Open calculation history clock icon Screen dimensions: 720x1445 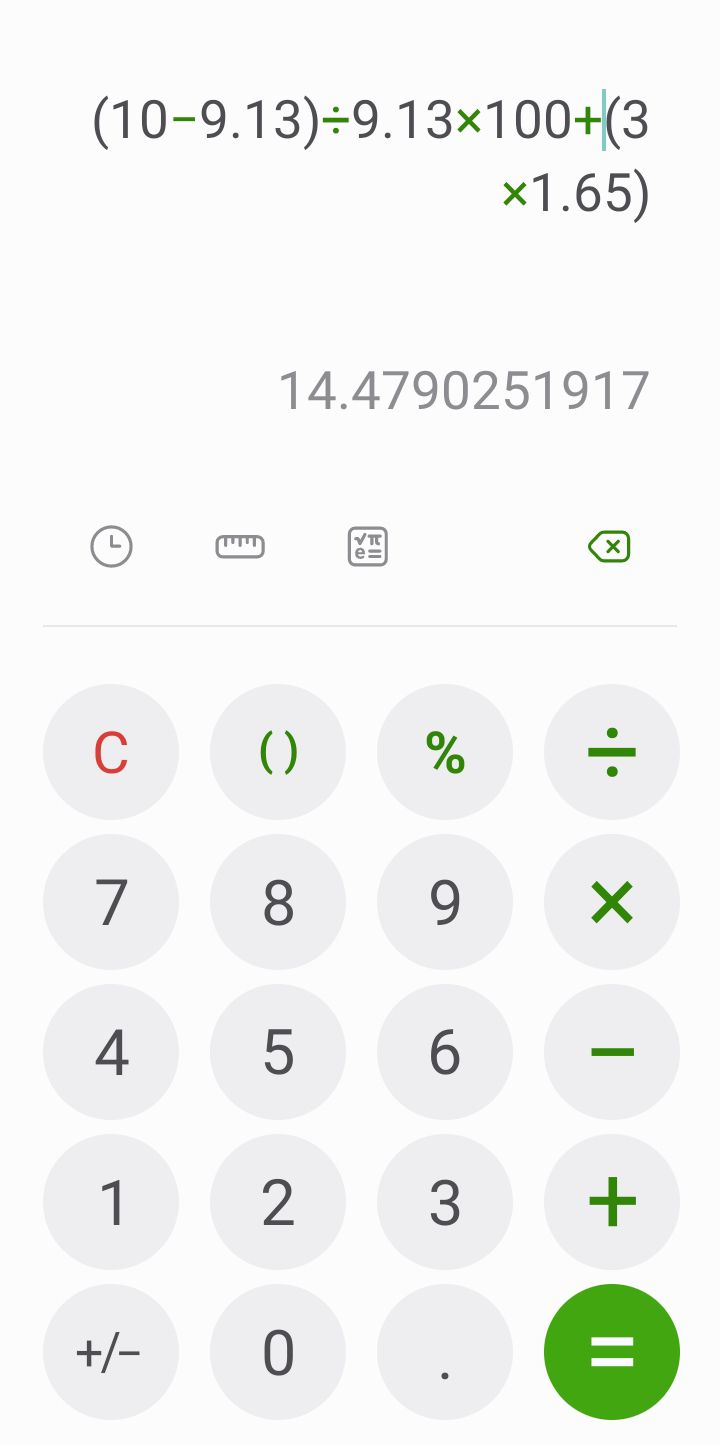point(111,547)
